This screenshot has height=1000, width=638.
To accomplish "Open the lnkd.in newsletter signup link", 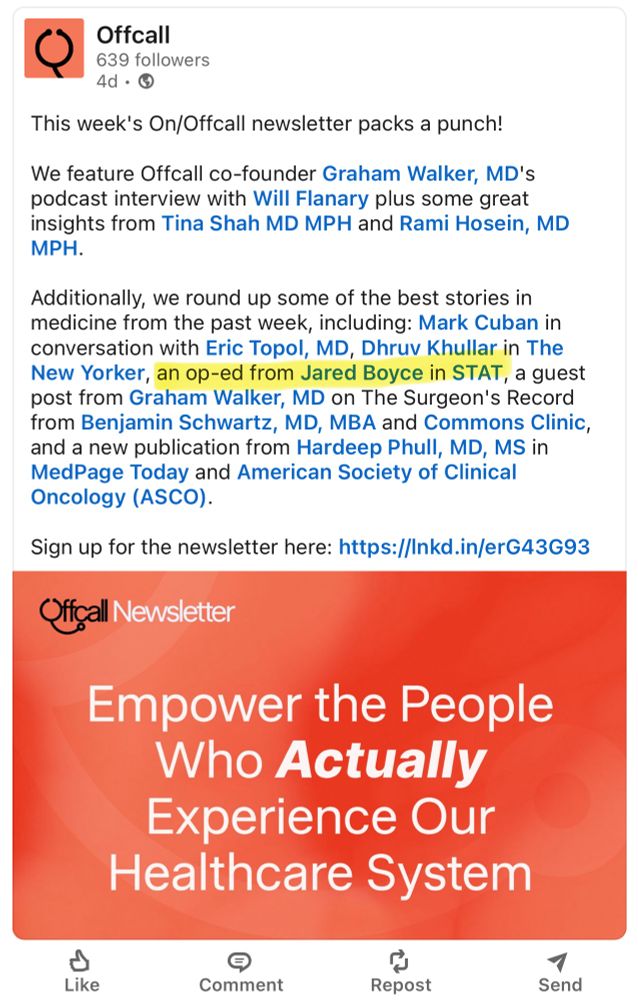I will pos(464,547).
